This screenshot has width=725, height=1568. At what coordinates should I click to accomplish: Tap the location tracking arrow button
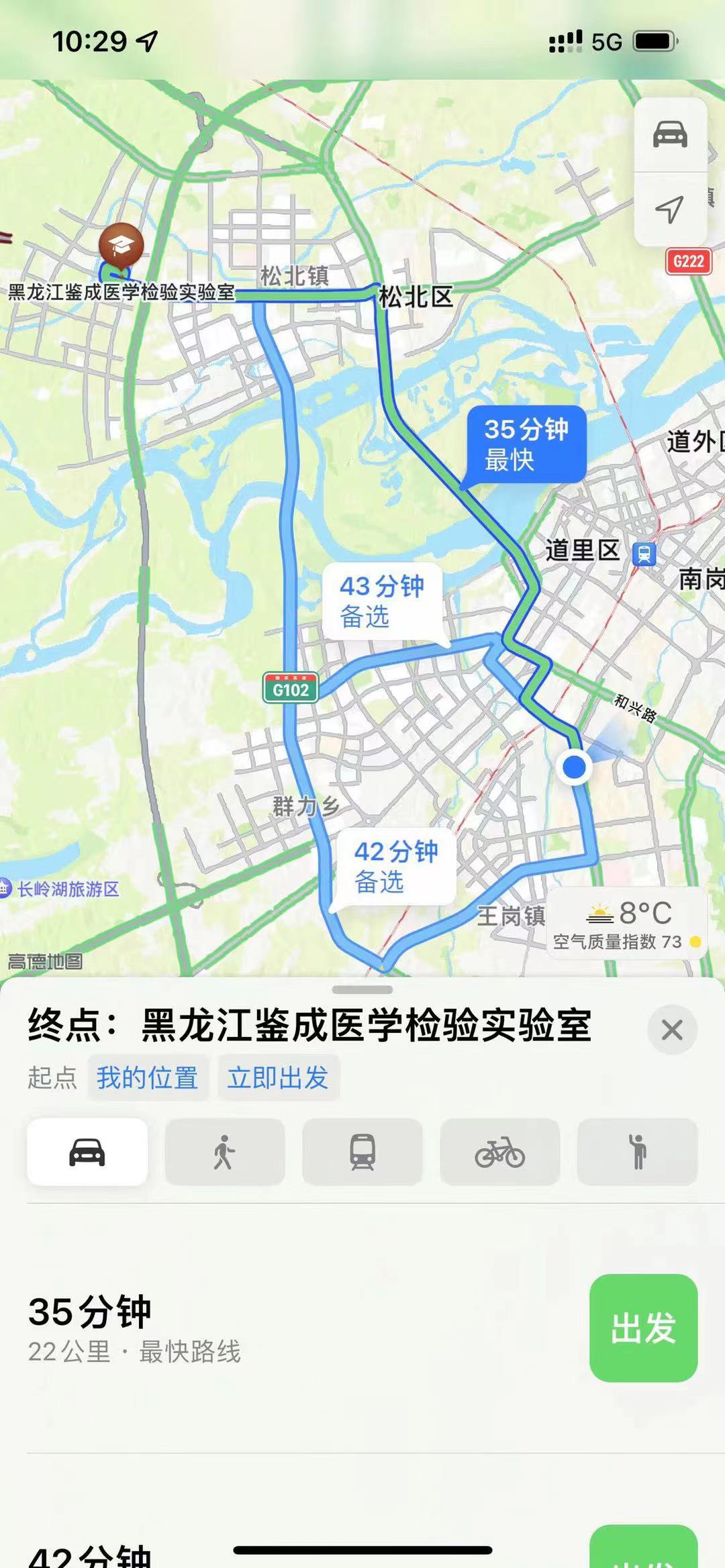[x=670, y=209]
